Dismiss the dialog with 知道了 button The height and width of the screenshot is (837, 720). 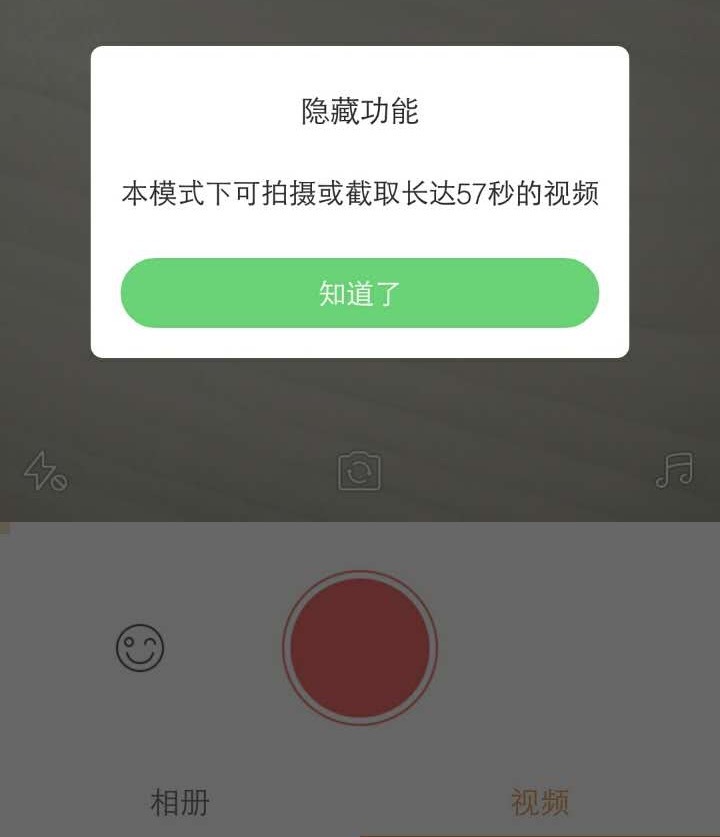[x=359, y=293]
